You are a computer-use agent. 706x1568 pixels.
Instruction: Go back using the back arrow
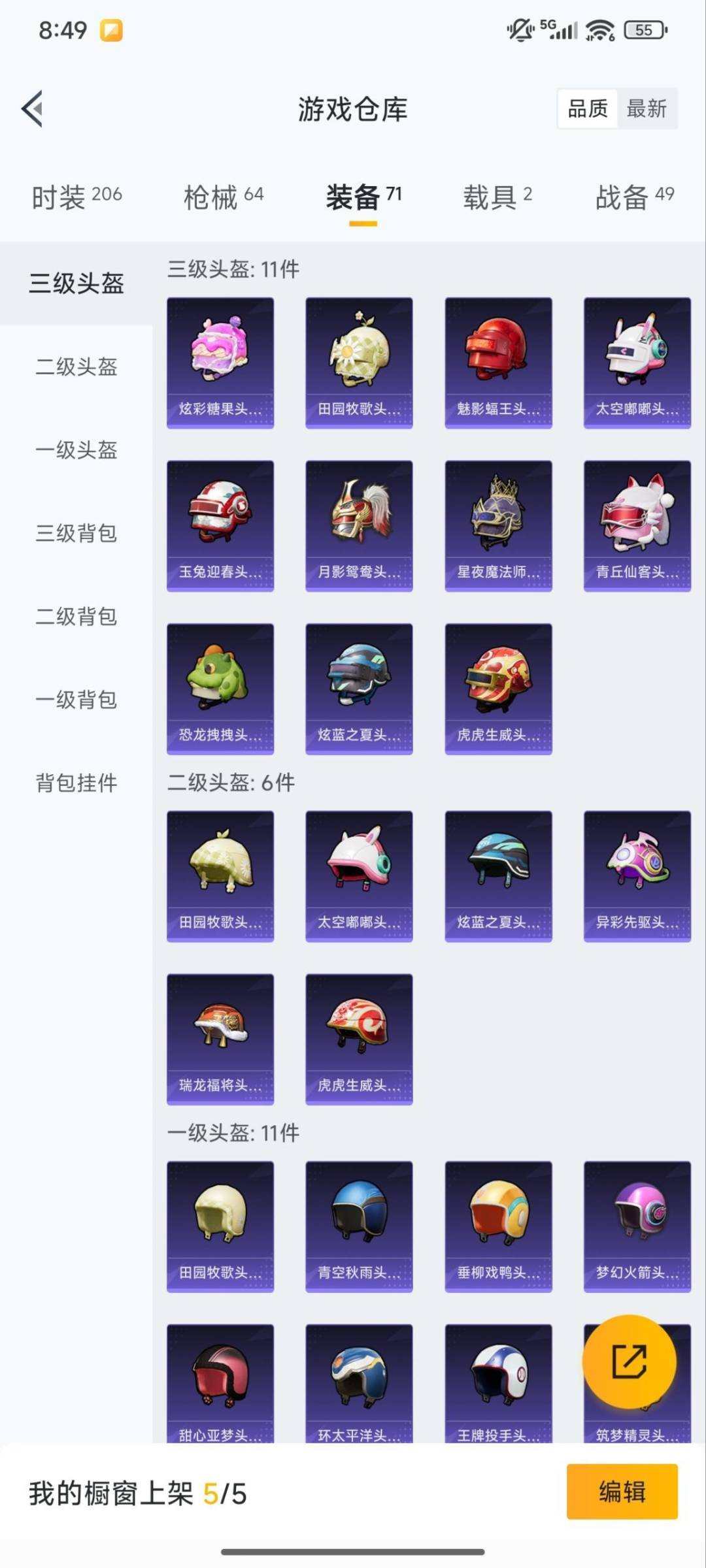coord(31,110)
